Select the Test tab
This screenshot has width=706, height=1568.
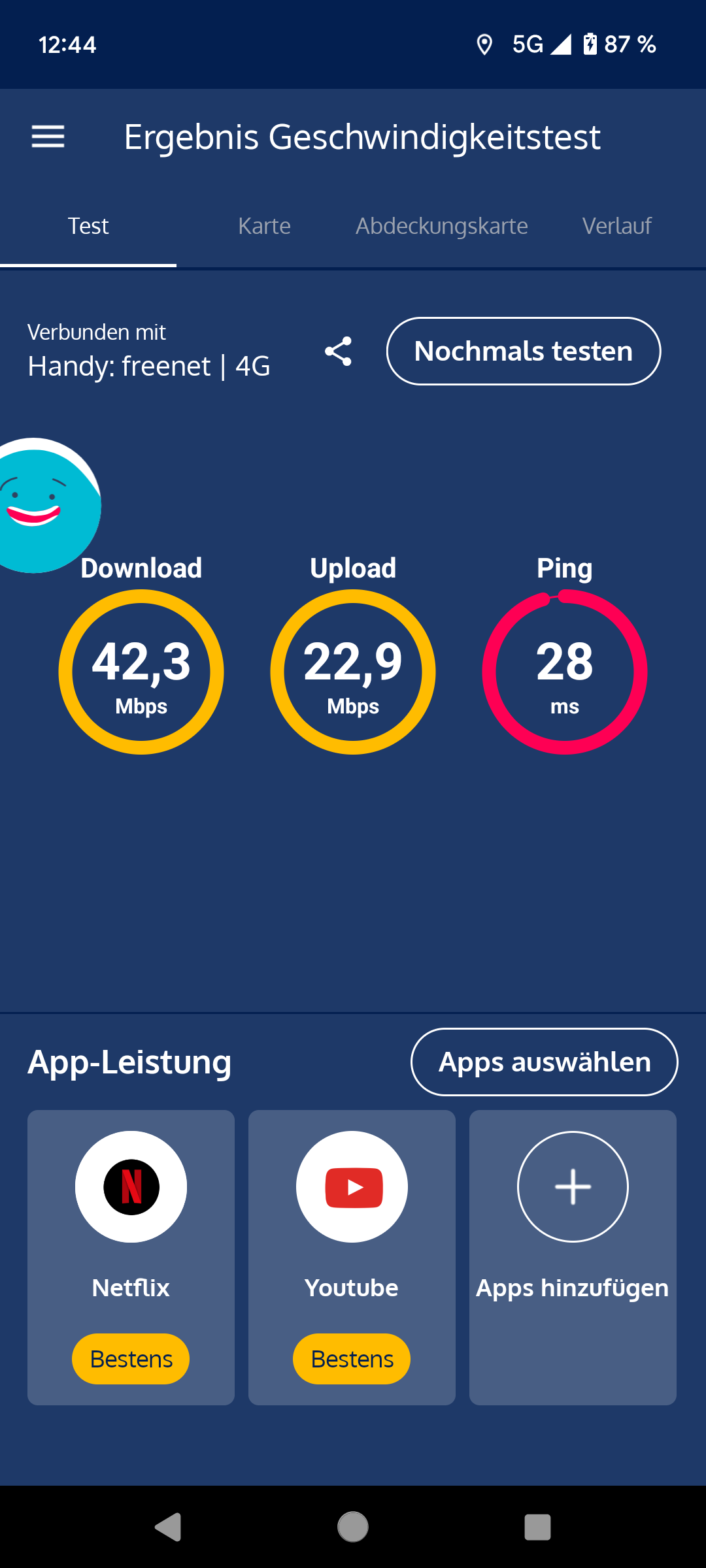tap(88, 226)
